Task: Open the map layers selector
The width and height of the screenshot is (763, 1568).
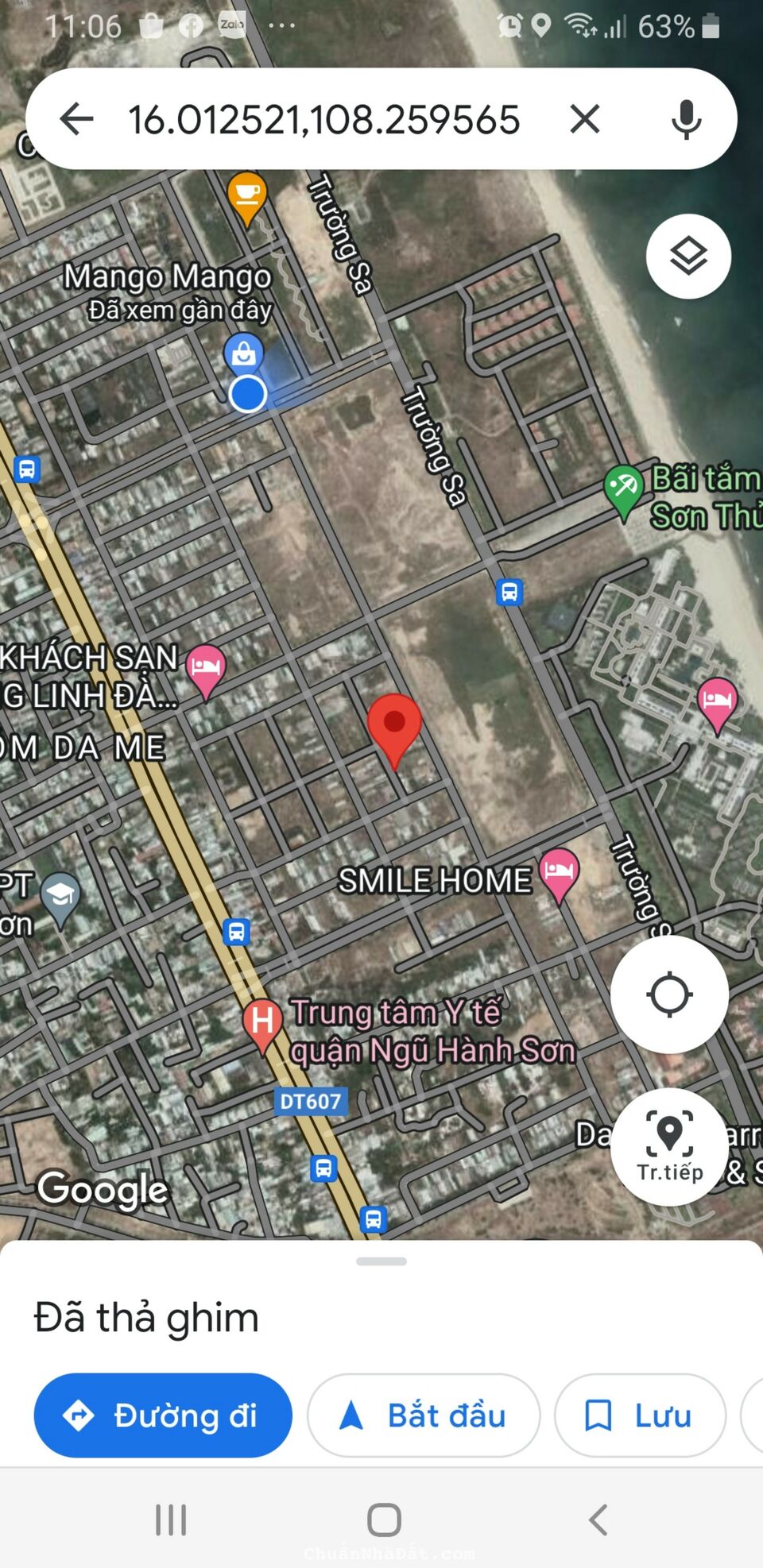Action: (688, 257)
